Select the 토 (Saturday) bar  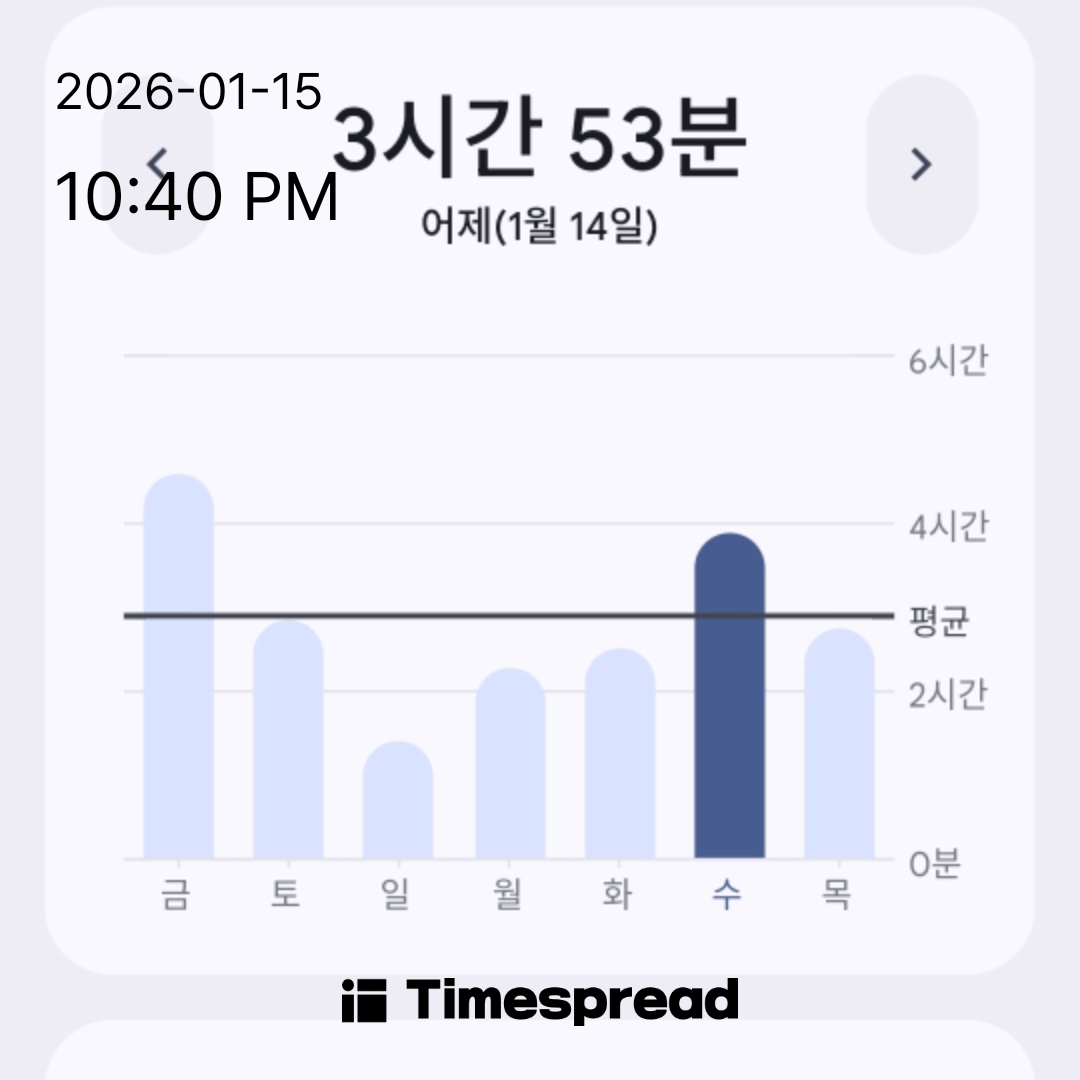[288, 740]
